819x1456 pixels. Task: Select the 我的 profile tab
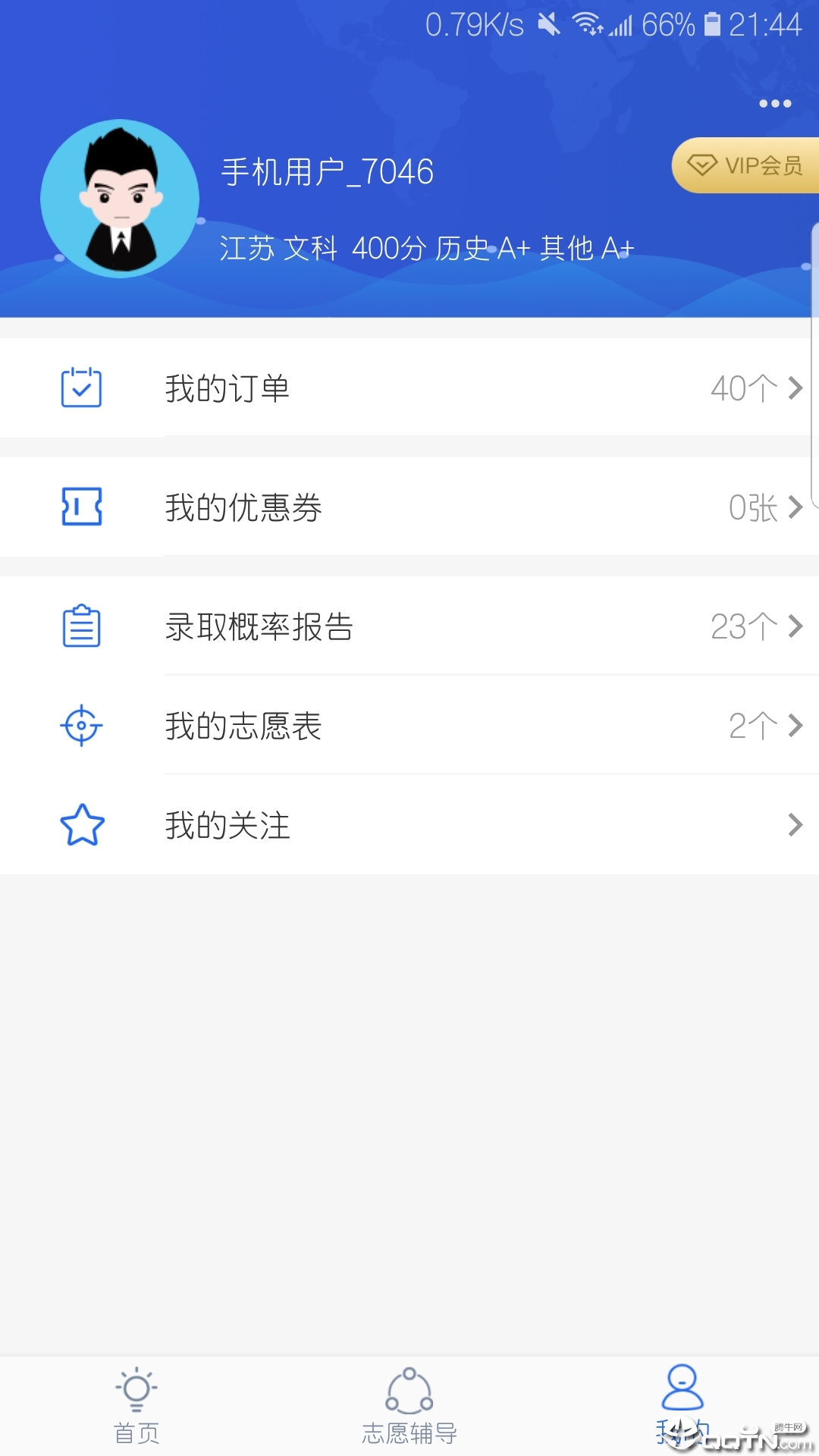[x=682, y=1403]
